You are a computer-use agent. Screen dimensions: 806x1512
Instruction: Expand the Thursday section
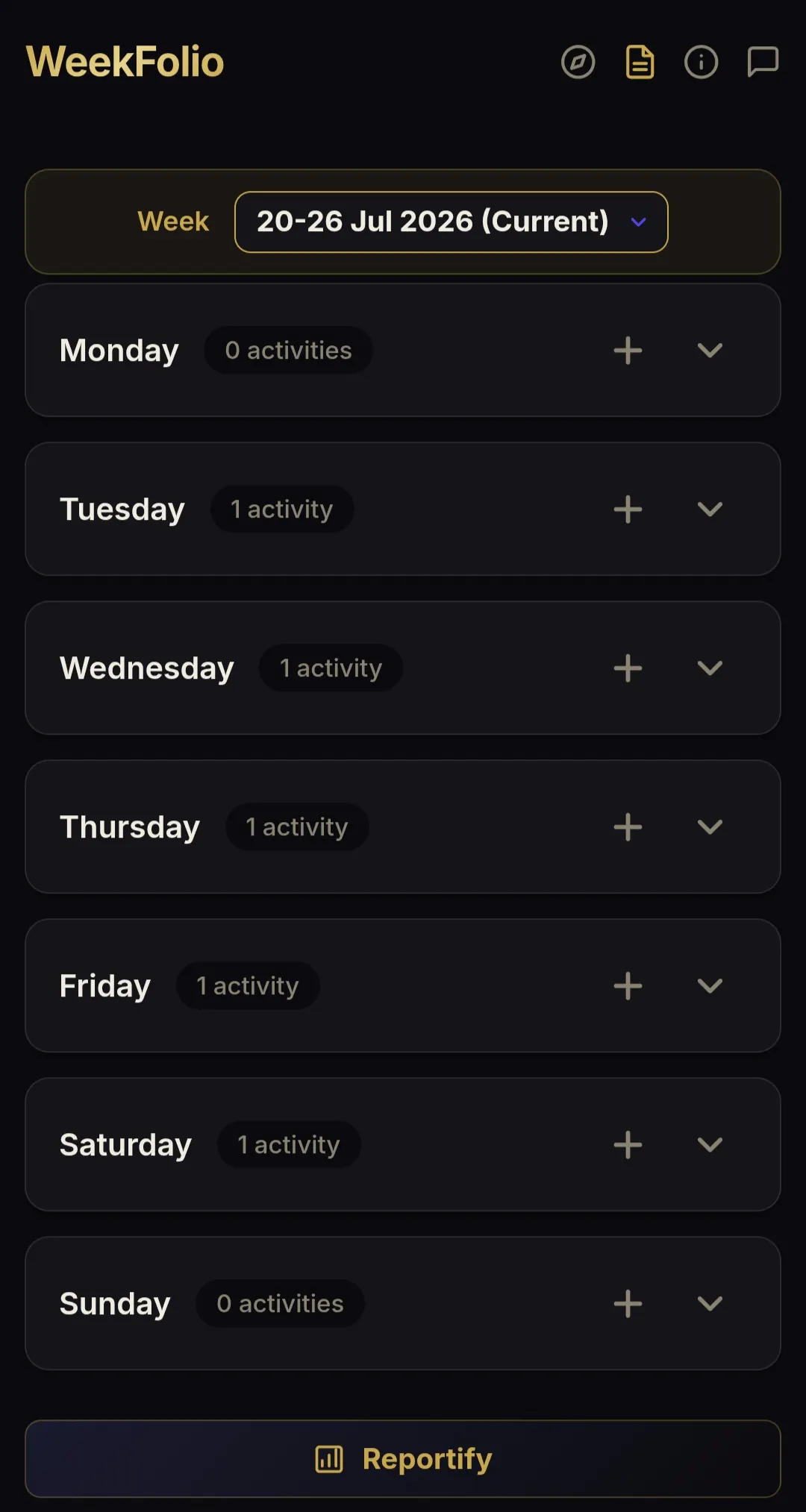click(710, 826)
